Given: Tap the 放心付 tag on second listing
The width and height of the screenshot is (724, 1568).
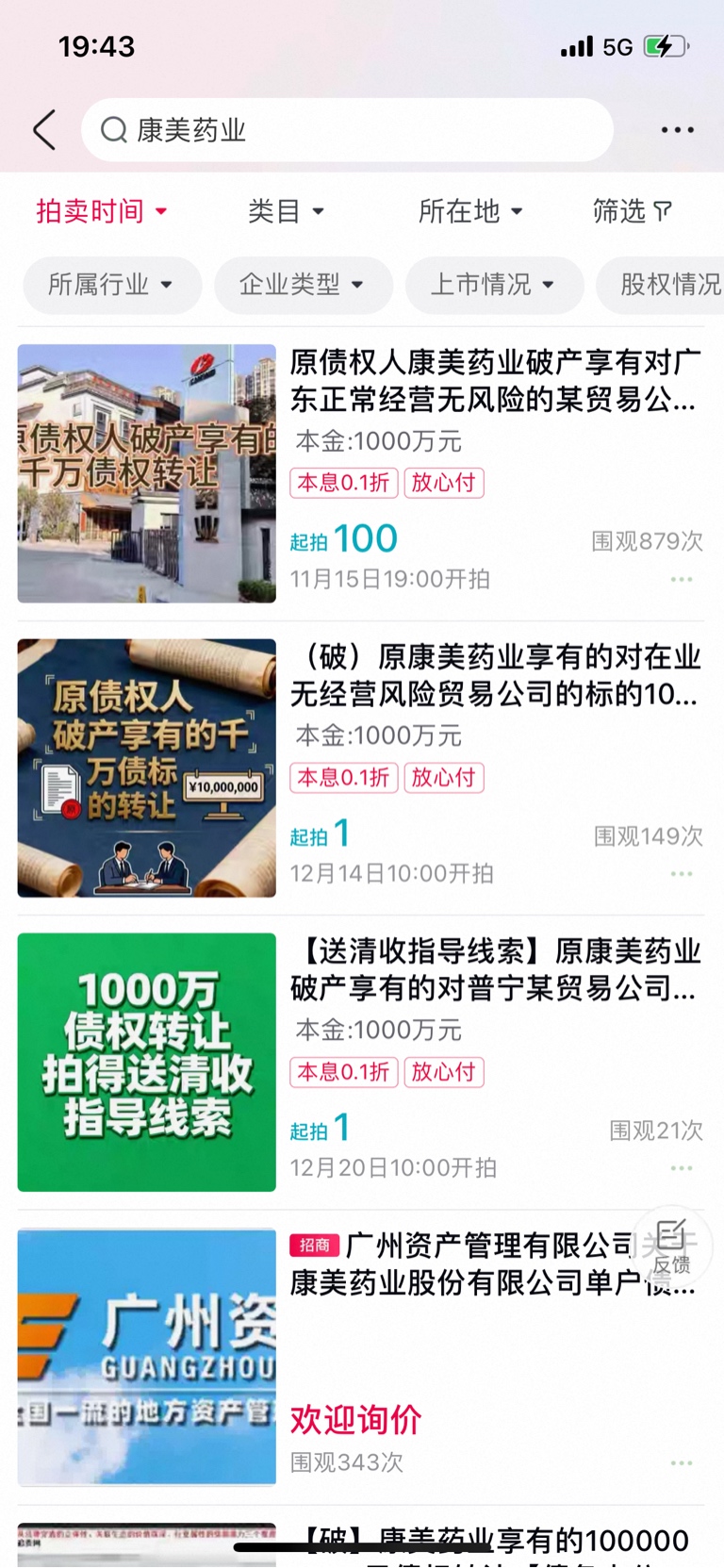Looking at the screenshot, I should pos(444,778).
